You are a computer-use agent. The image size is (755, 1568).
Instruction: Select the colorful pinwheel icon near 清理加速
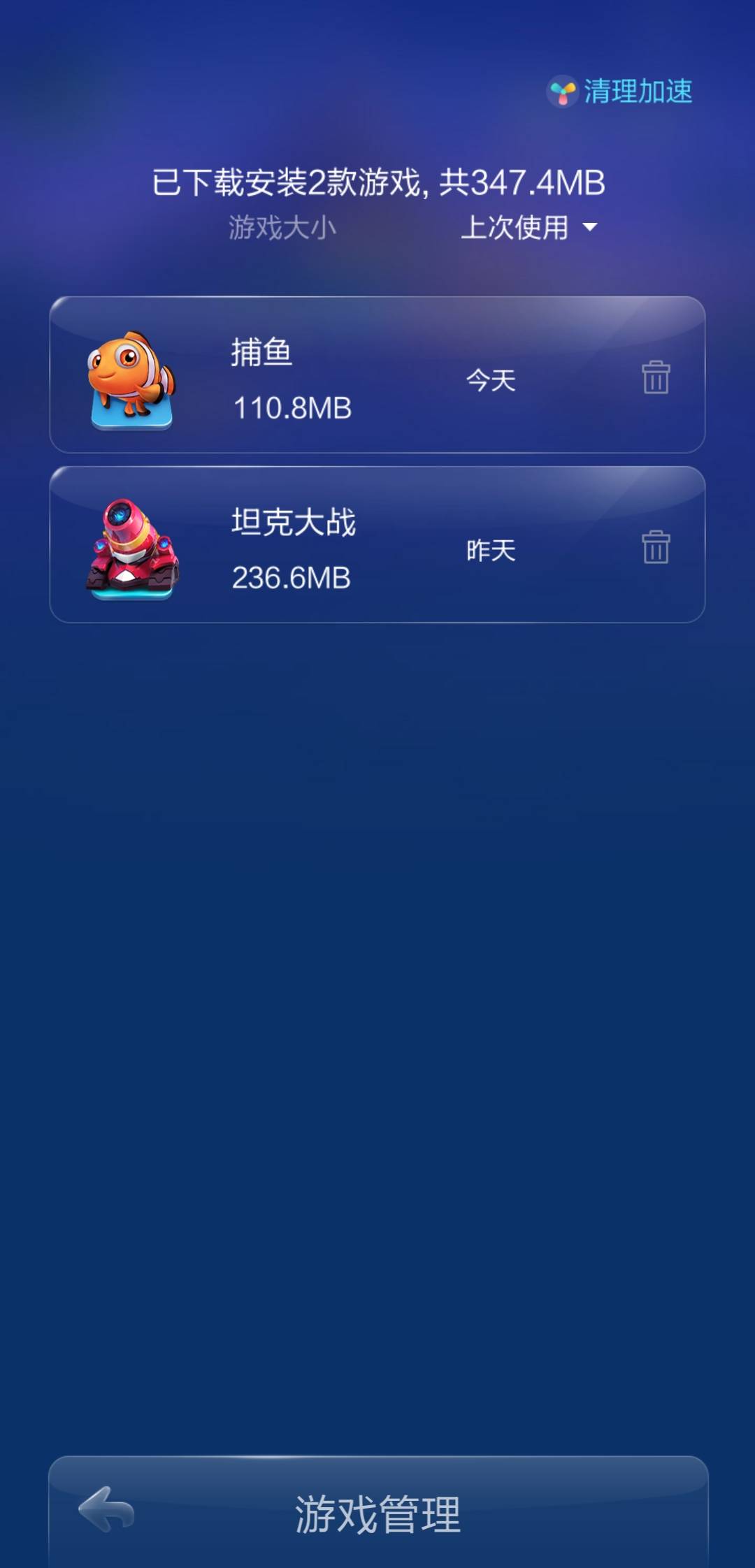coord(563,92)
